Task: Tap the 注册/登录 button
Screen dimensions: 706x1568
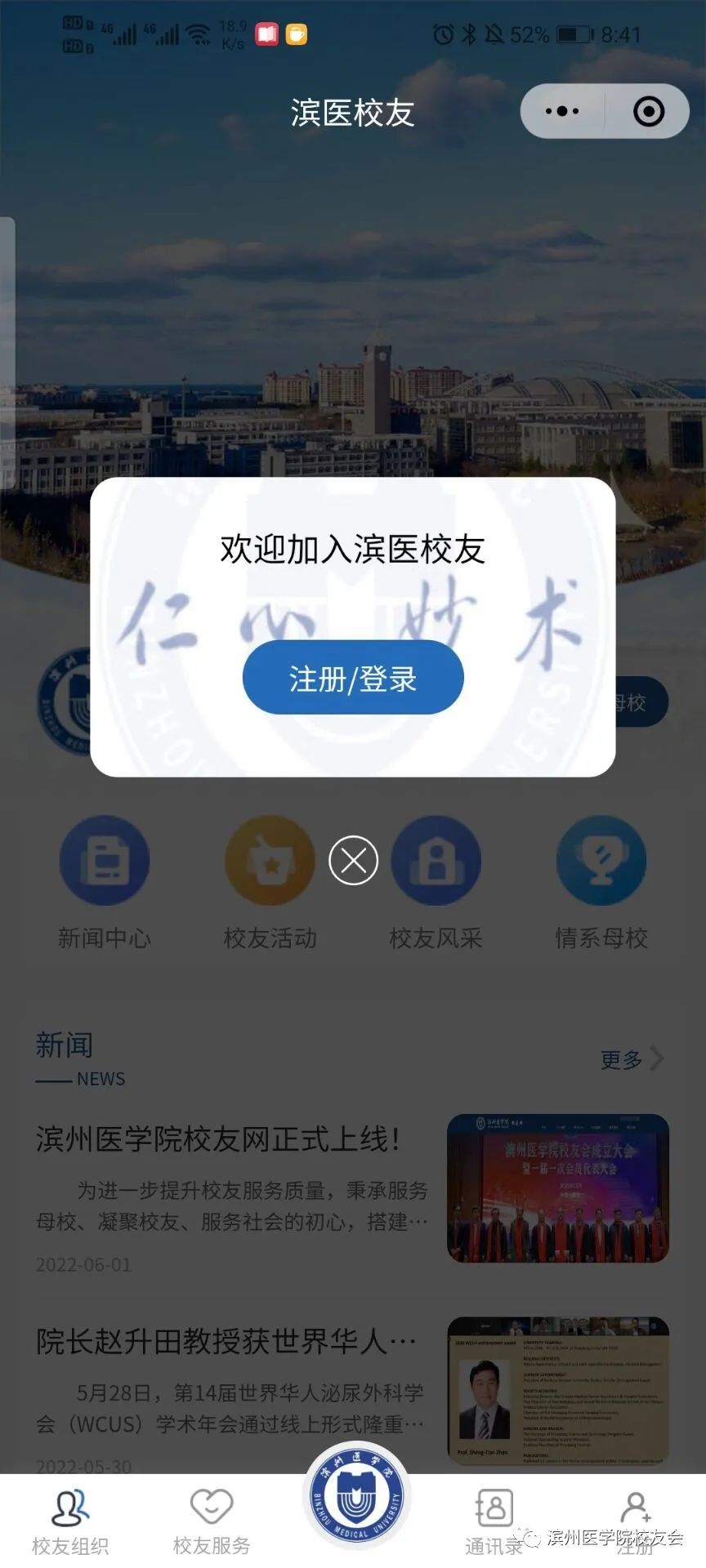Action: [353, 678]
